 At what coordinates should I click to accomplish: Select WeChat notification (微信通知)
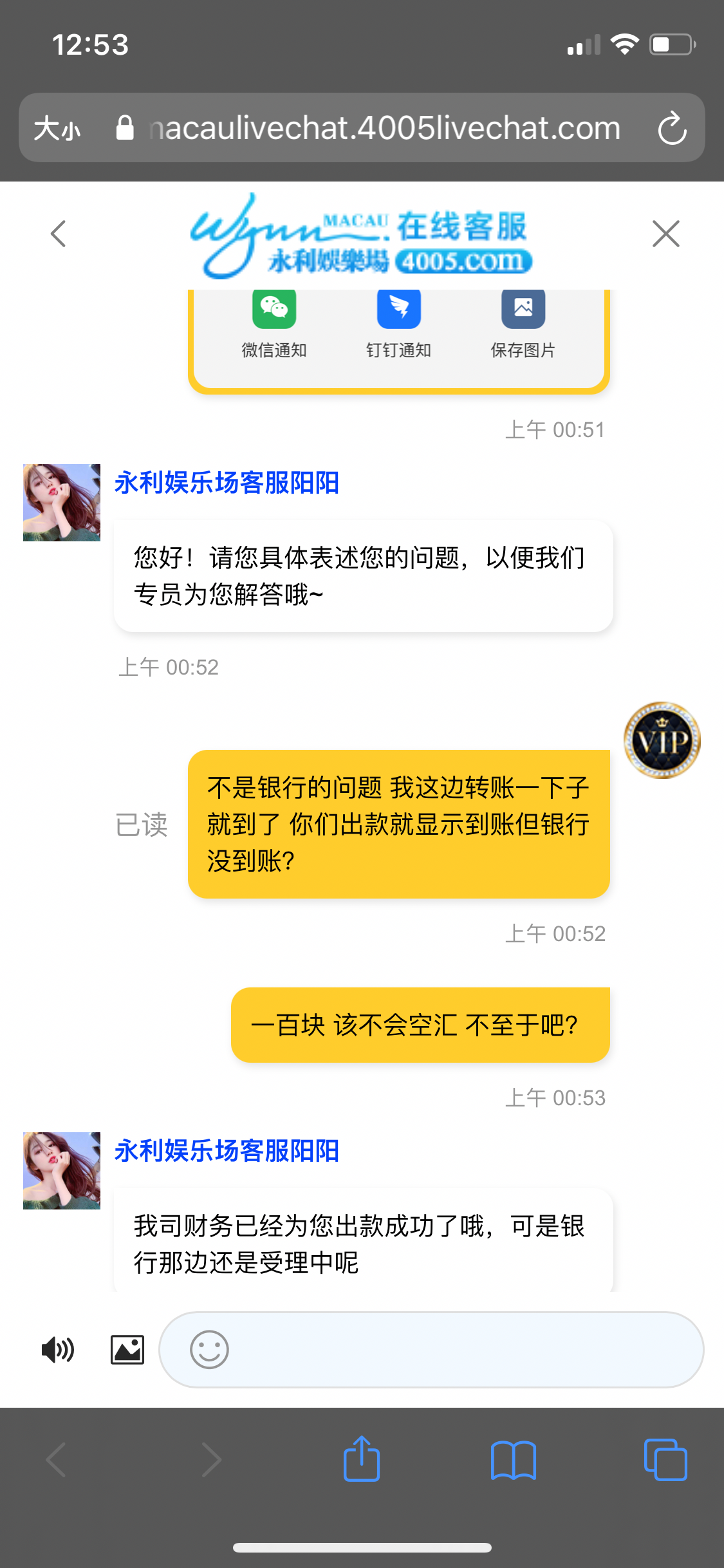click(x=274, y=322)
